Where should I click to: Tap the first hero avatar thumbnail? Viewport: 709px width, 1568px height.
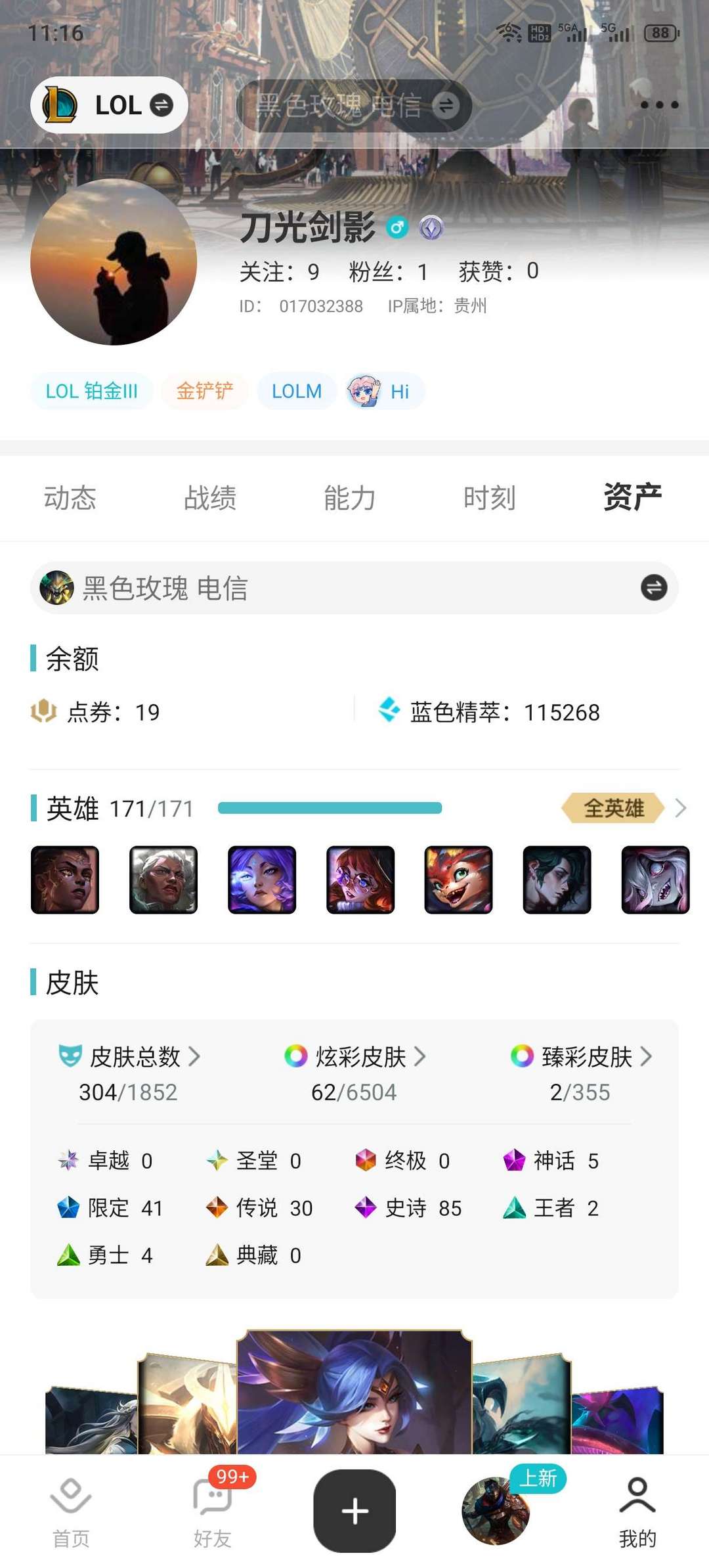[x=65, y=880]
